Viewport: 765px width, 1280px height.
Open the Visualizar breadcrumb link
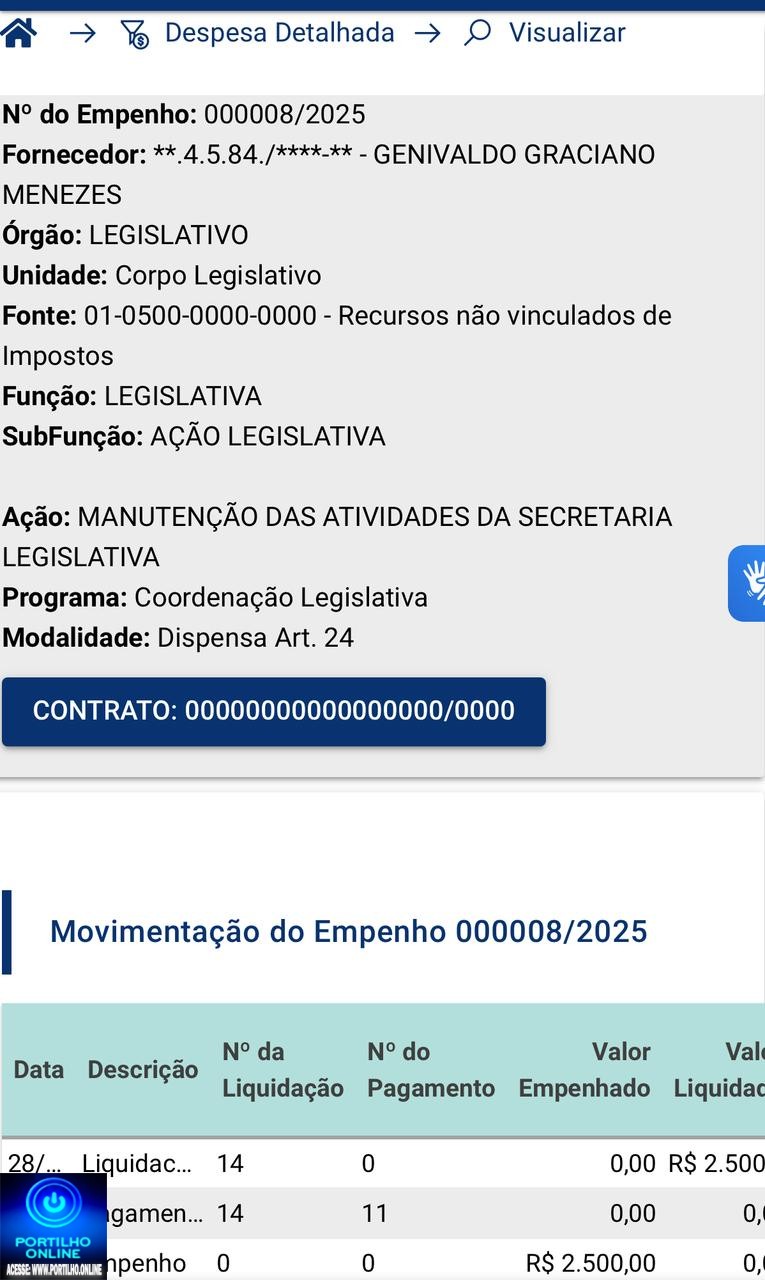click(x=545, y=33)
